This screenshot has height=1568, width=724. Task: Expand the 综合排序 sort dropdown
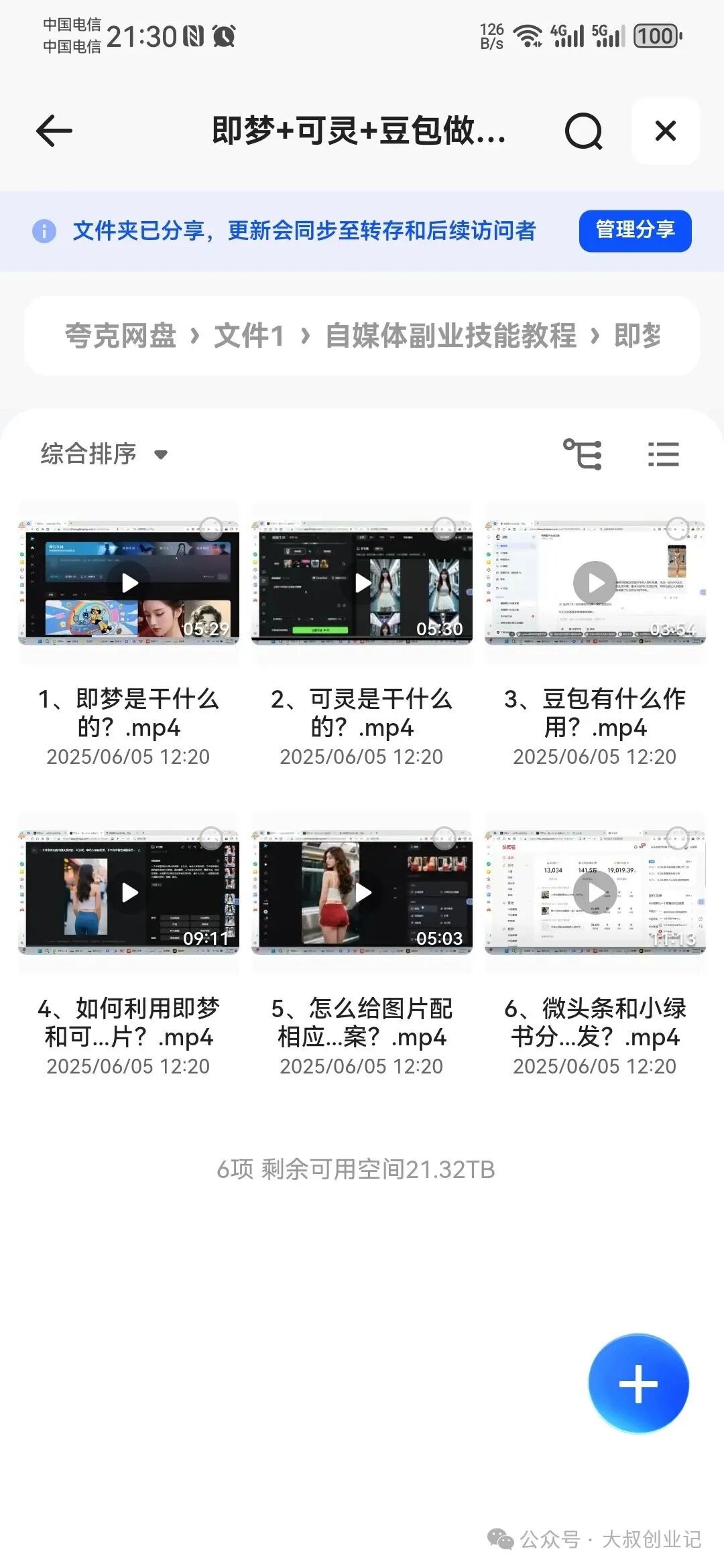tap(104, 454)
